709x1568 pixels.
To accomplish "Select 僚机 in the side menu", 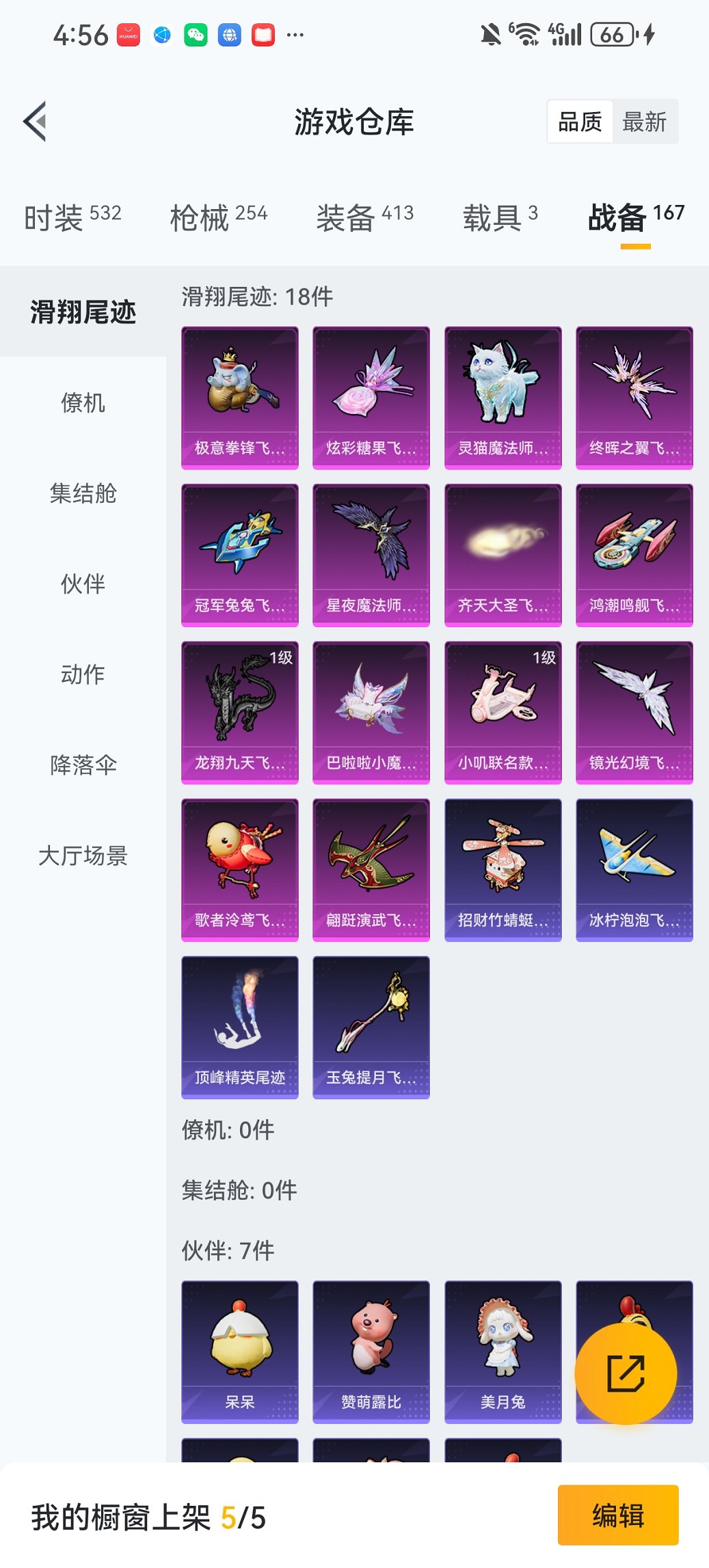I will pyautogui.click(x=83, y=402).
